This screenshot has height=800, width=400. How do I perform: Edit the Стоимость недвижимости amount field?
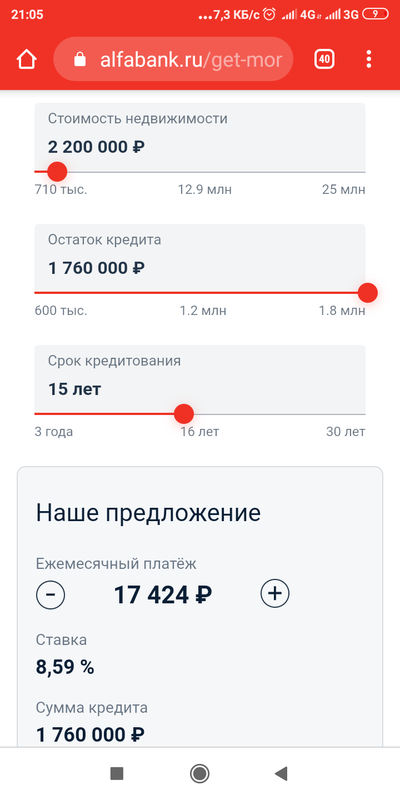200,137
